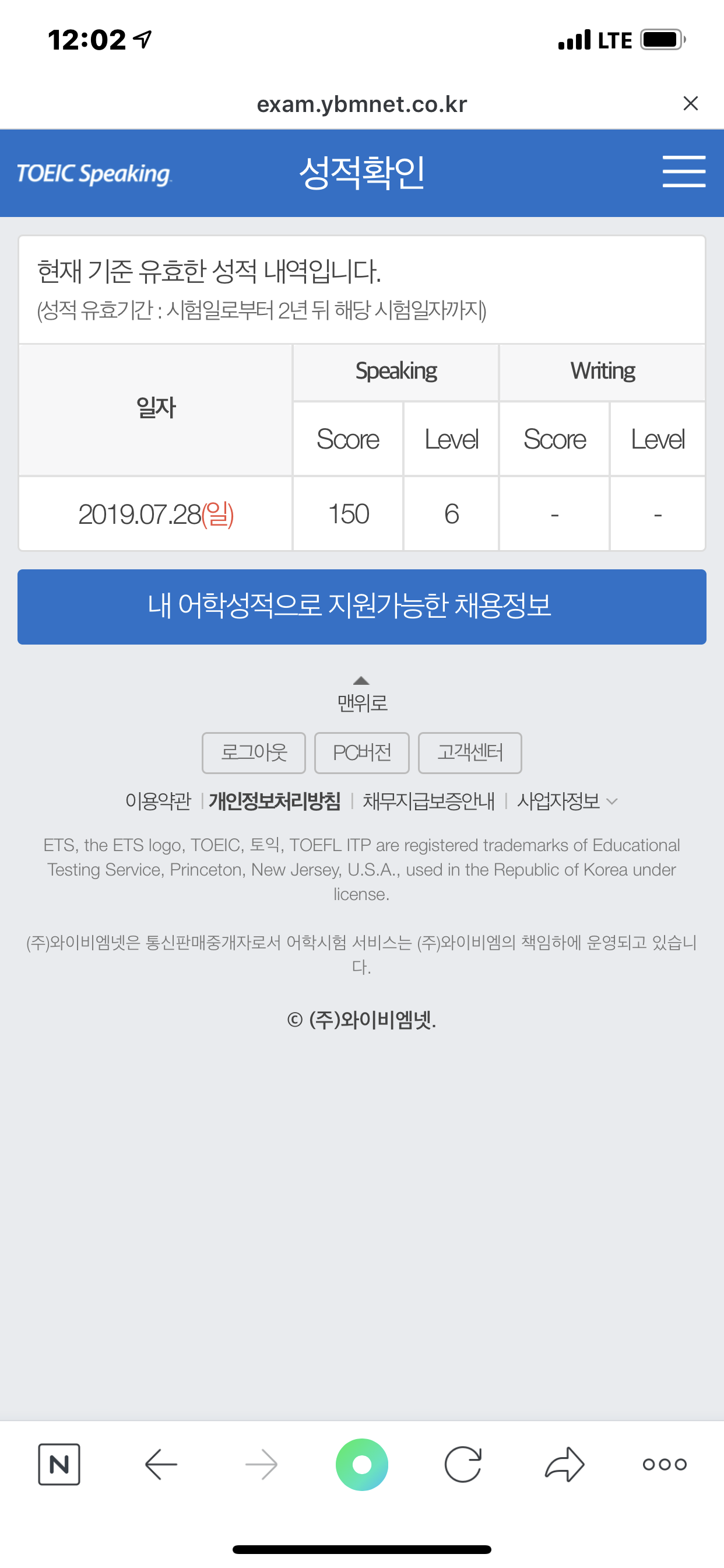Expand 사업자정보 section

pos(567,801)
